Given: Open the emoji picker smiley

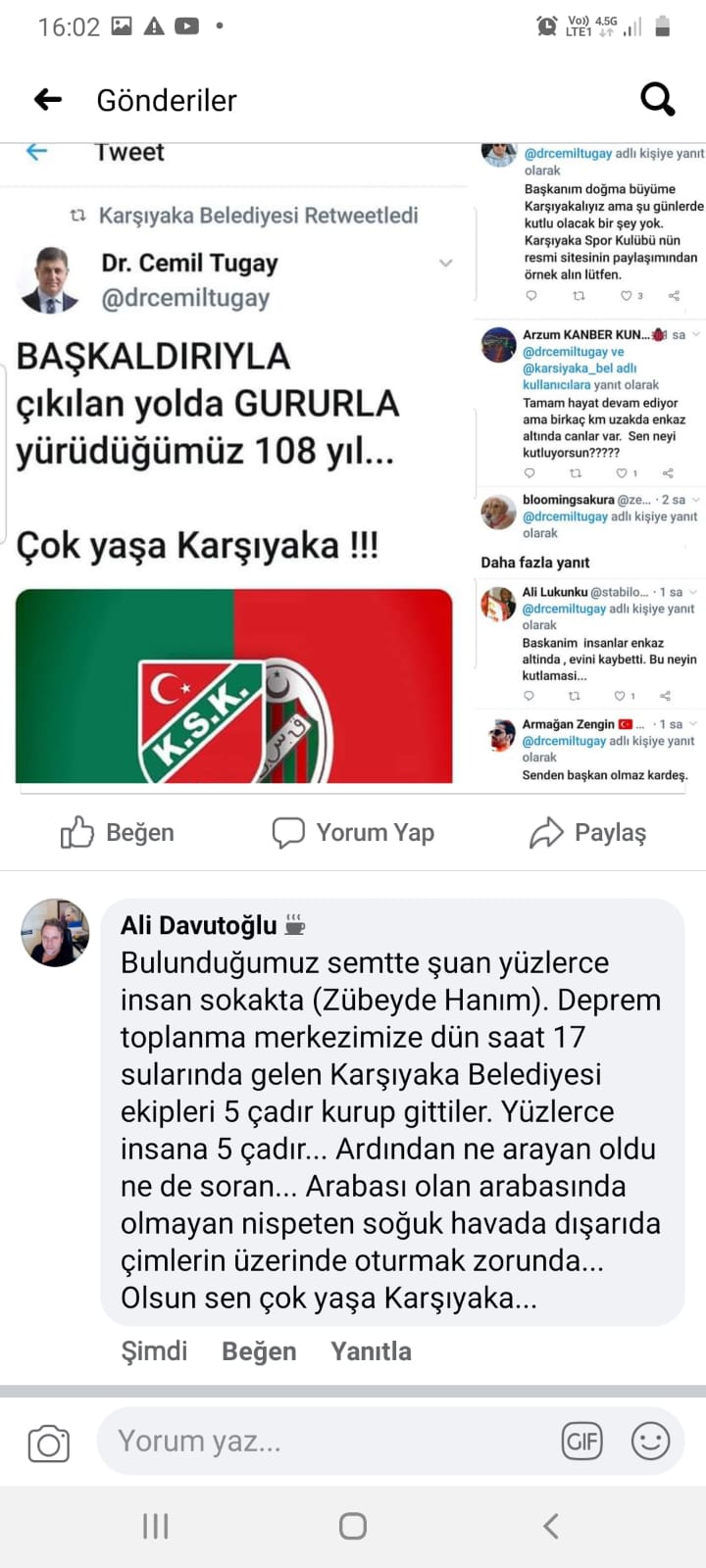Looking at the screenshot, I should pyautogui.click(x=650, y=1442).
